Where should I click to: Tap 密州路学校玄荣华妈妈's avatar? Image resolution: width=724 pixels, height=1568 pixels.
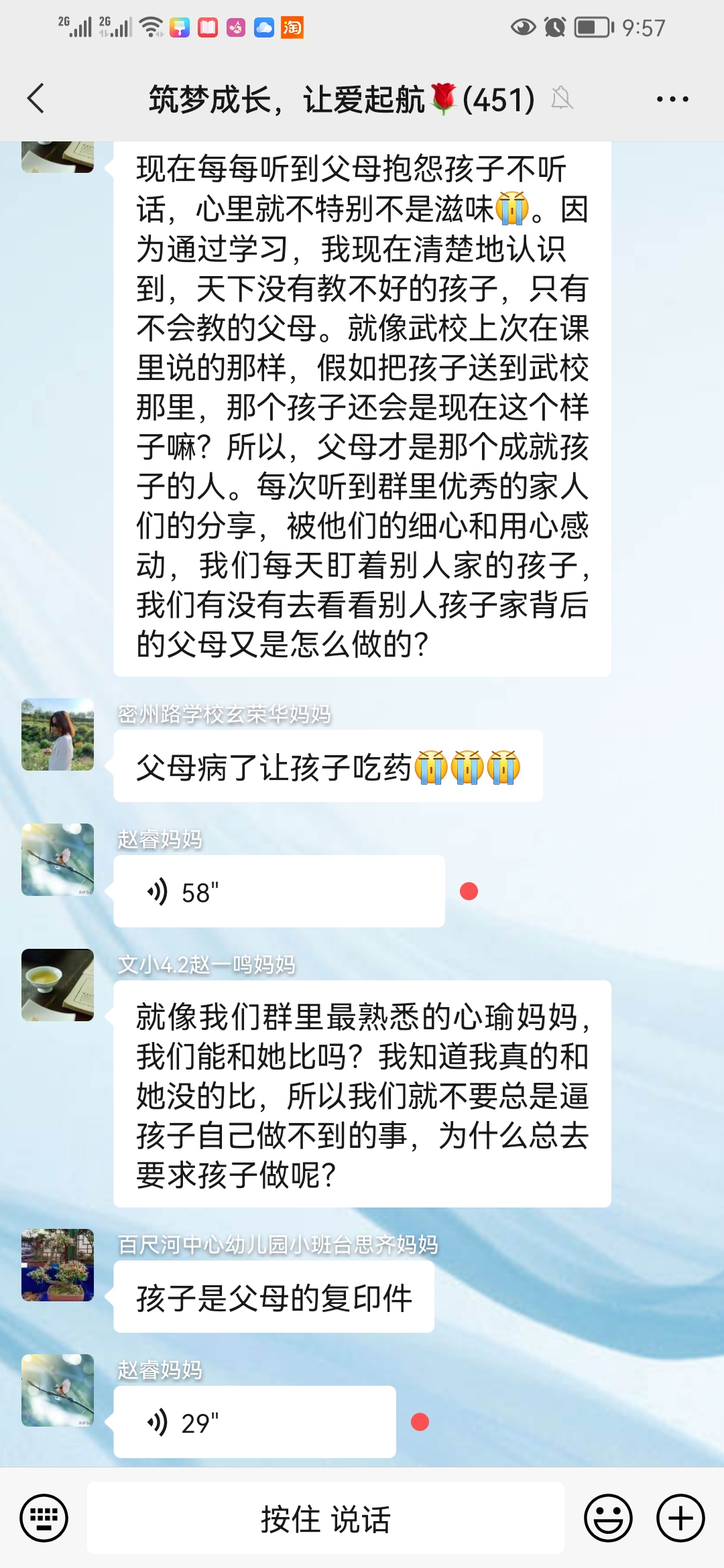click(x=57, y=734)
